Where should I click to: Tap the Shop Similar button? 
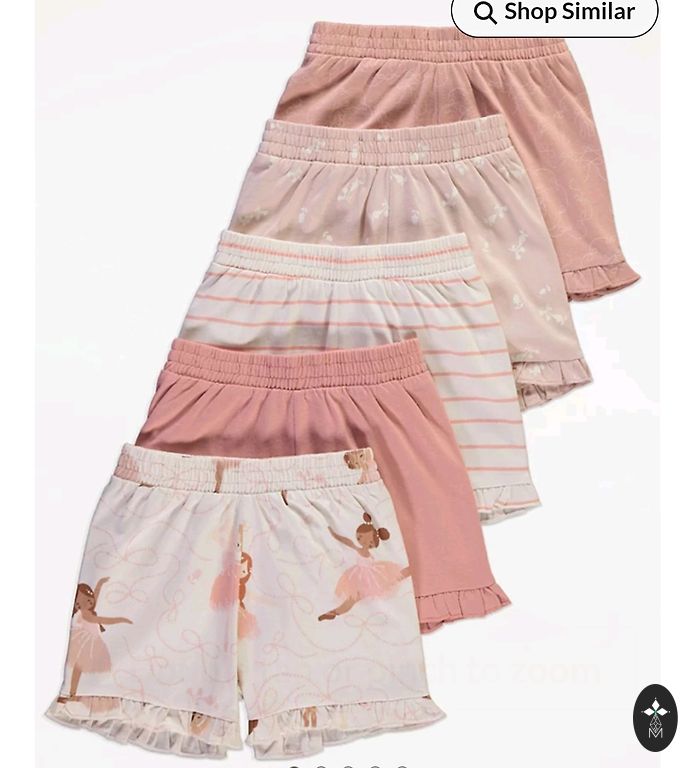click(x=555, y=14)
